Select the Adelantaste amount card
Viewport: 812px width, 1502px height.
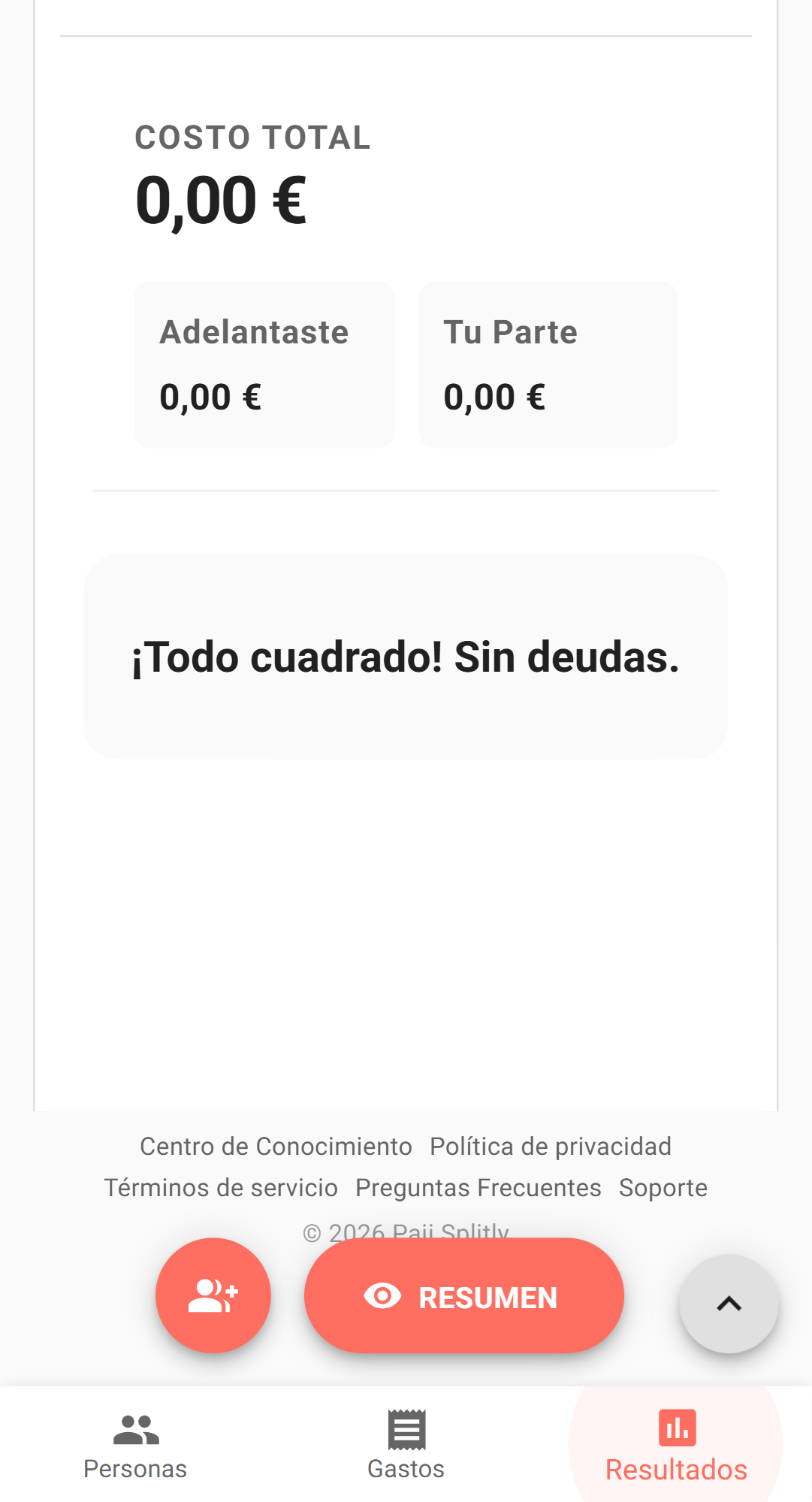[264, 364]
